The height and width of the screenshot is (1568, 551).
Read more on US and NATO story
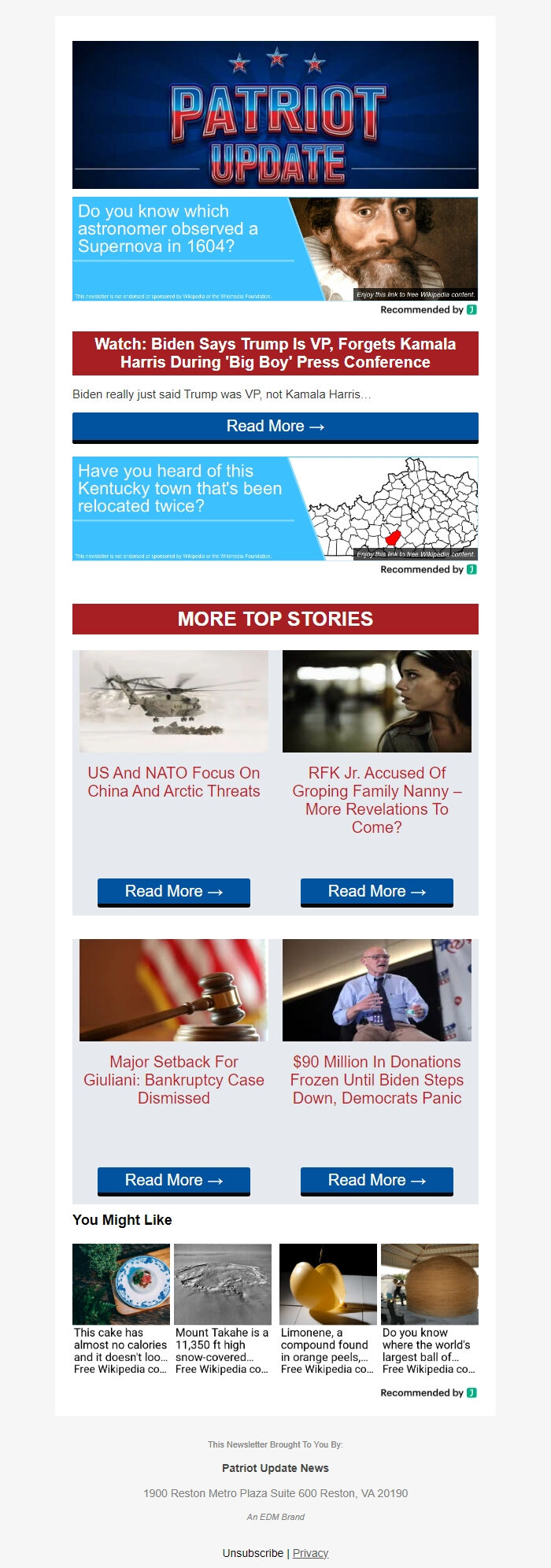[x=174, y=891]
